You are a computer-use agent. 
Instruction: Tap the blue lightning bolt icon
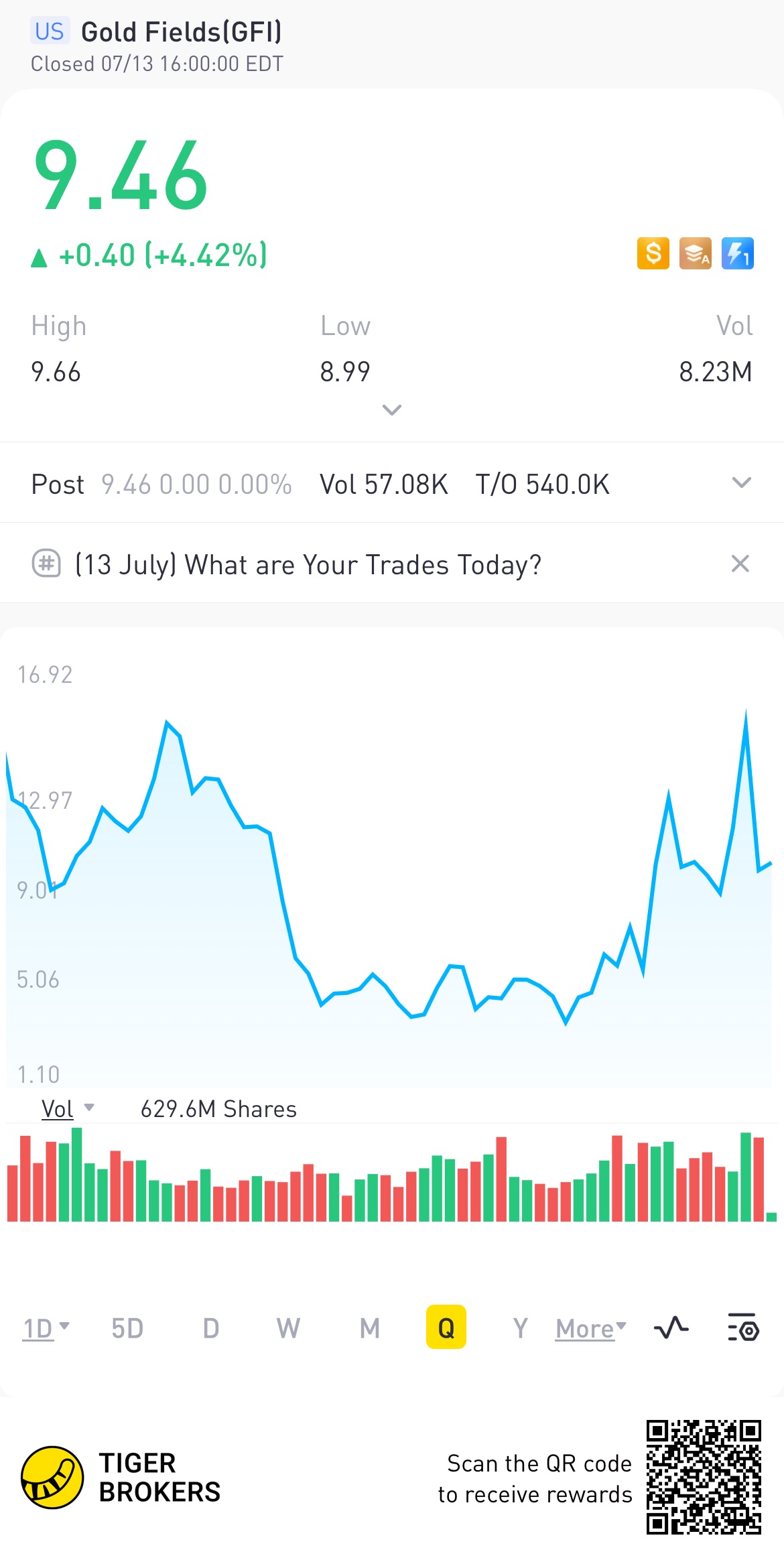[737, 254]
